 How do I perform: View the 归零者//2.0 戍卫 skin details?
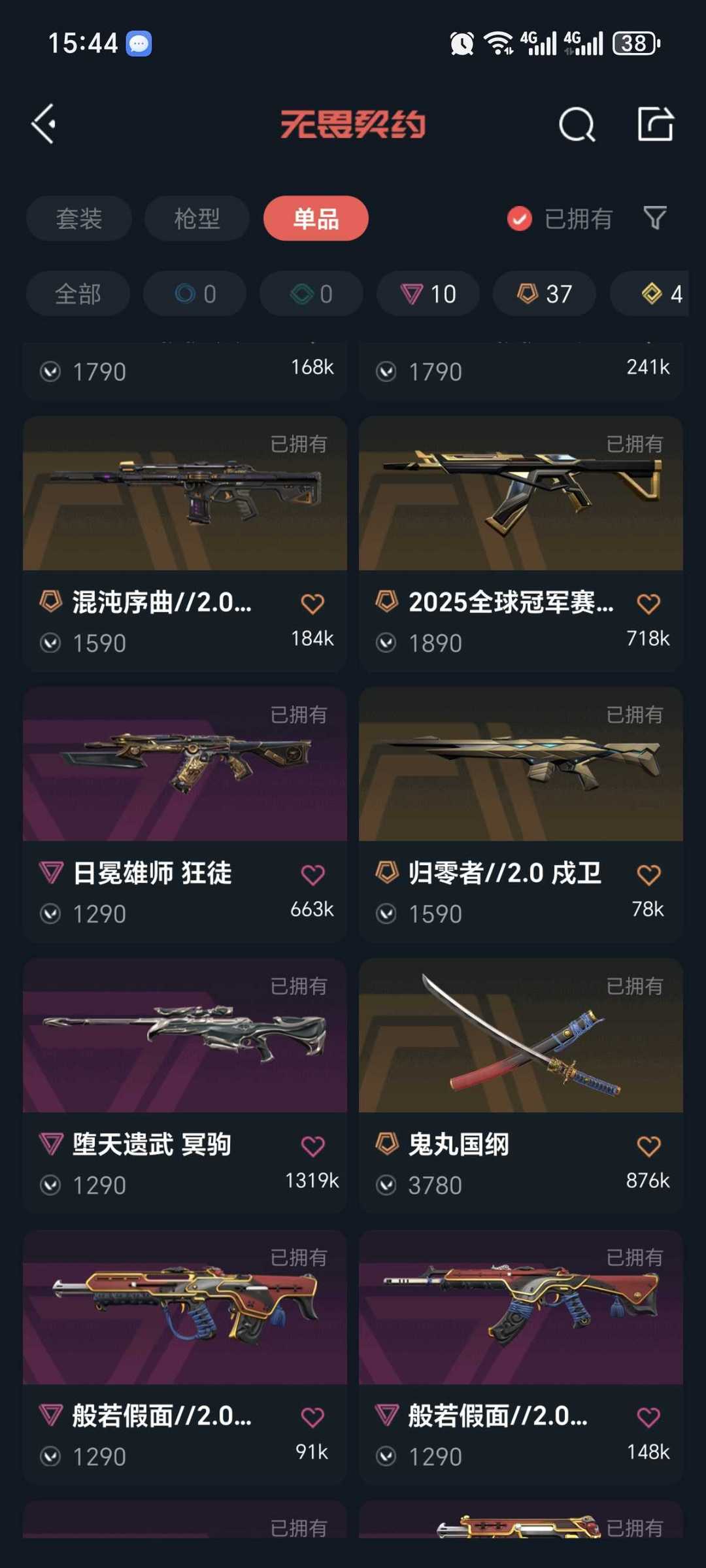click(520, 768)
